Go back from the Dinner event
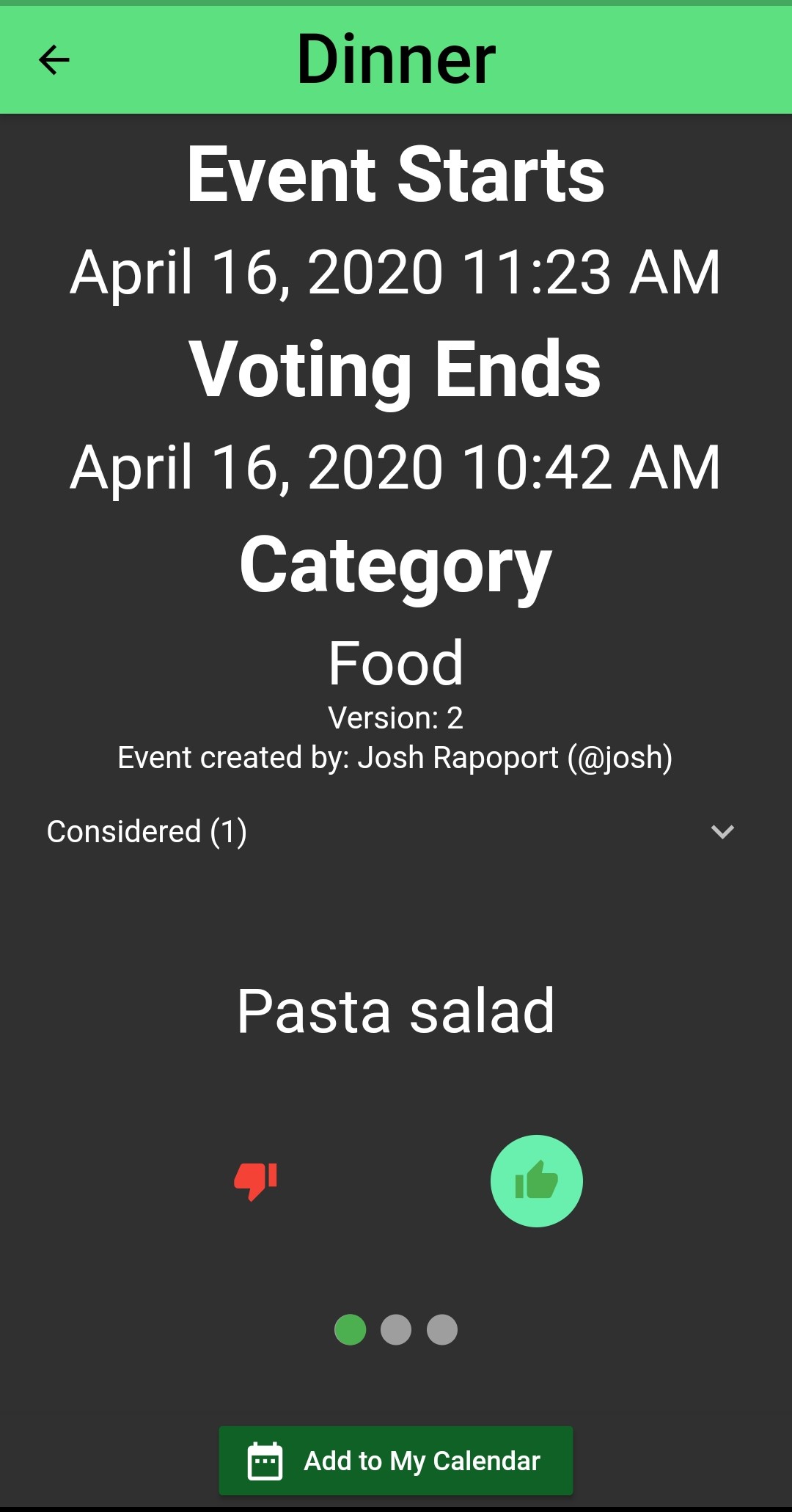This screenshot has width=792, height=1512. 54,59
